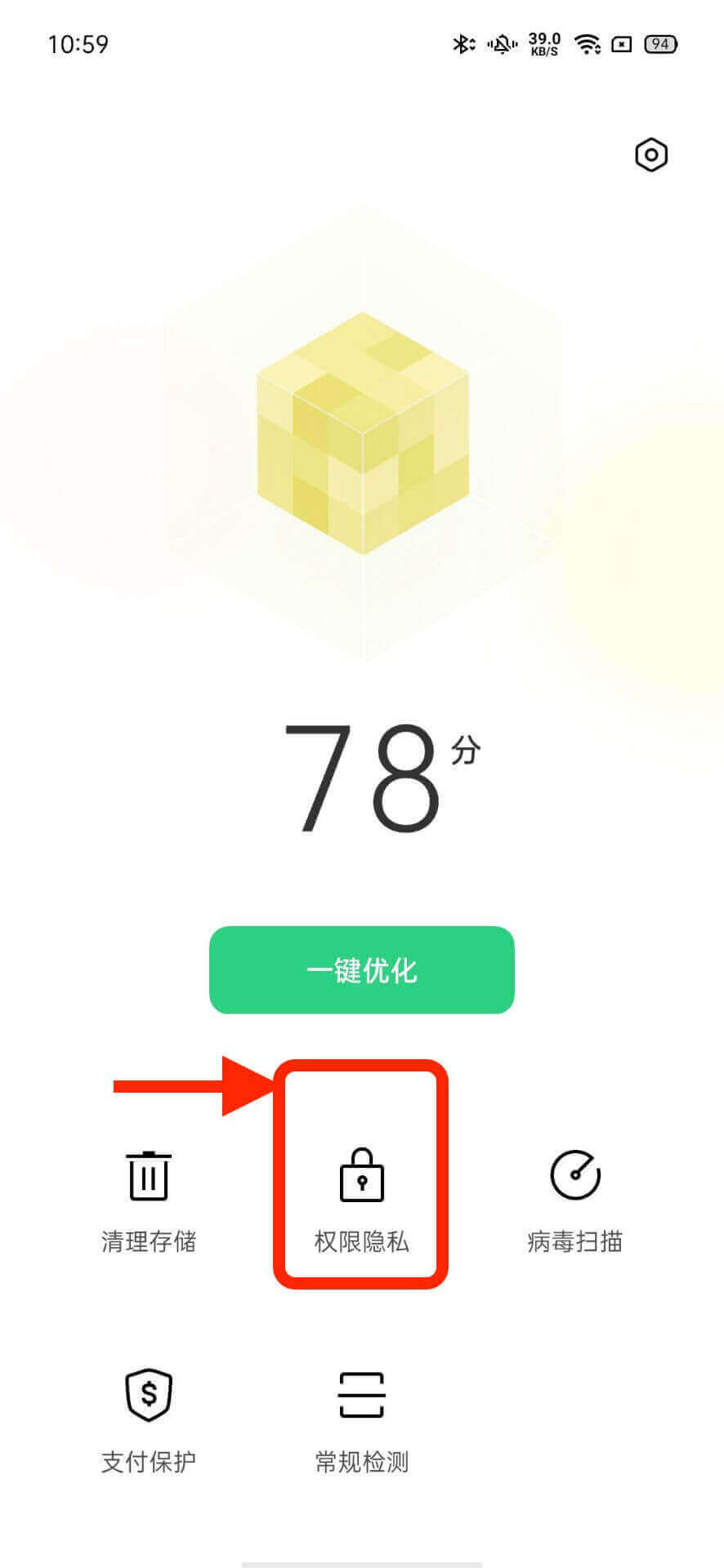
Task: Tap the 一键优化 button
Action: pos(361,969)
